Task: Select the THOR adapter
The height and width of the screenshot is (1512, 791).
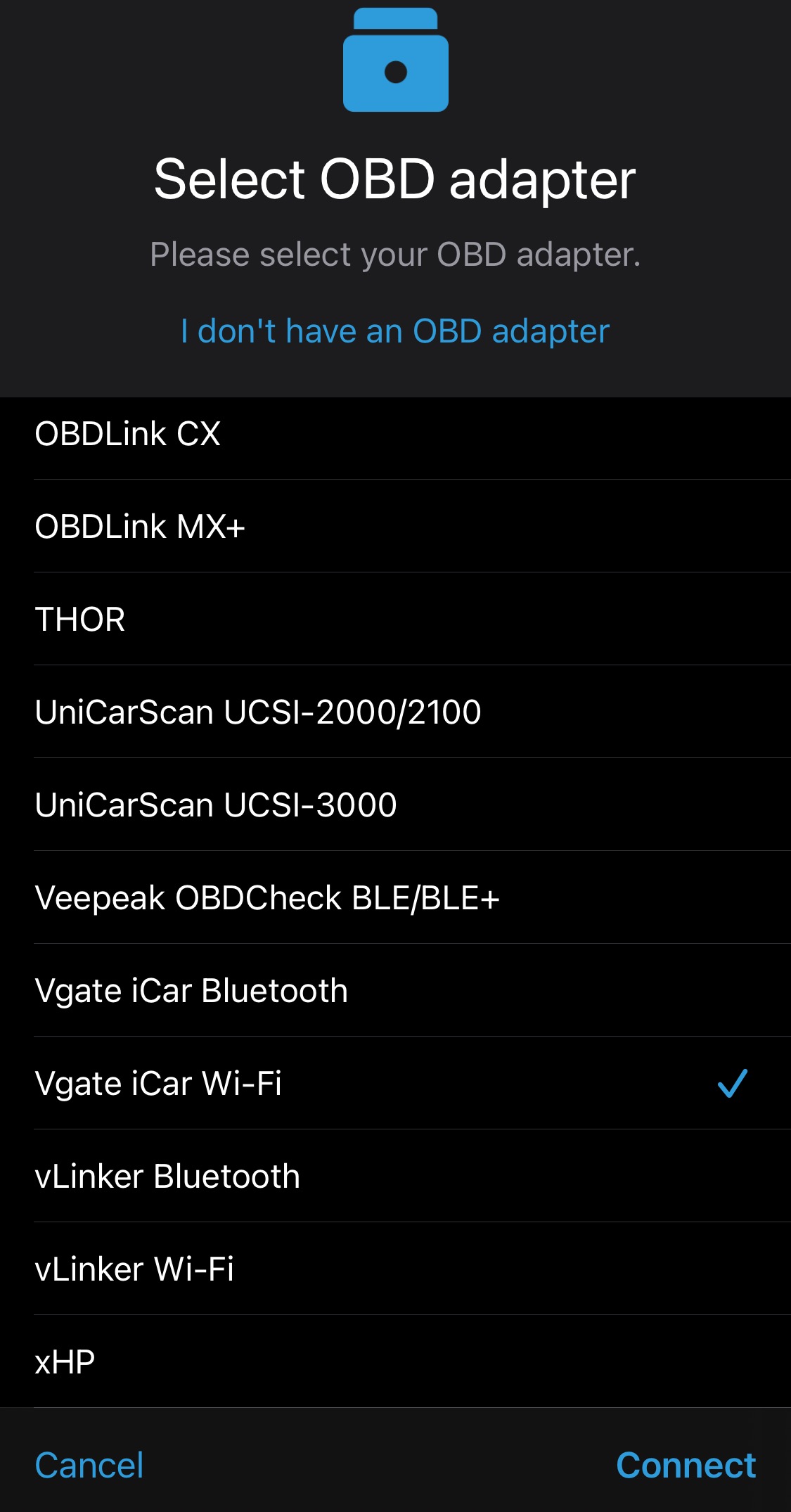Action: tap(395, 619)
